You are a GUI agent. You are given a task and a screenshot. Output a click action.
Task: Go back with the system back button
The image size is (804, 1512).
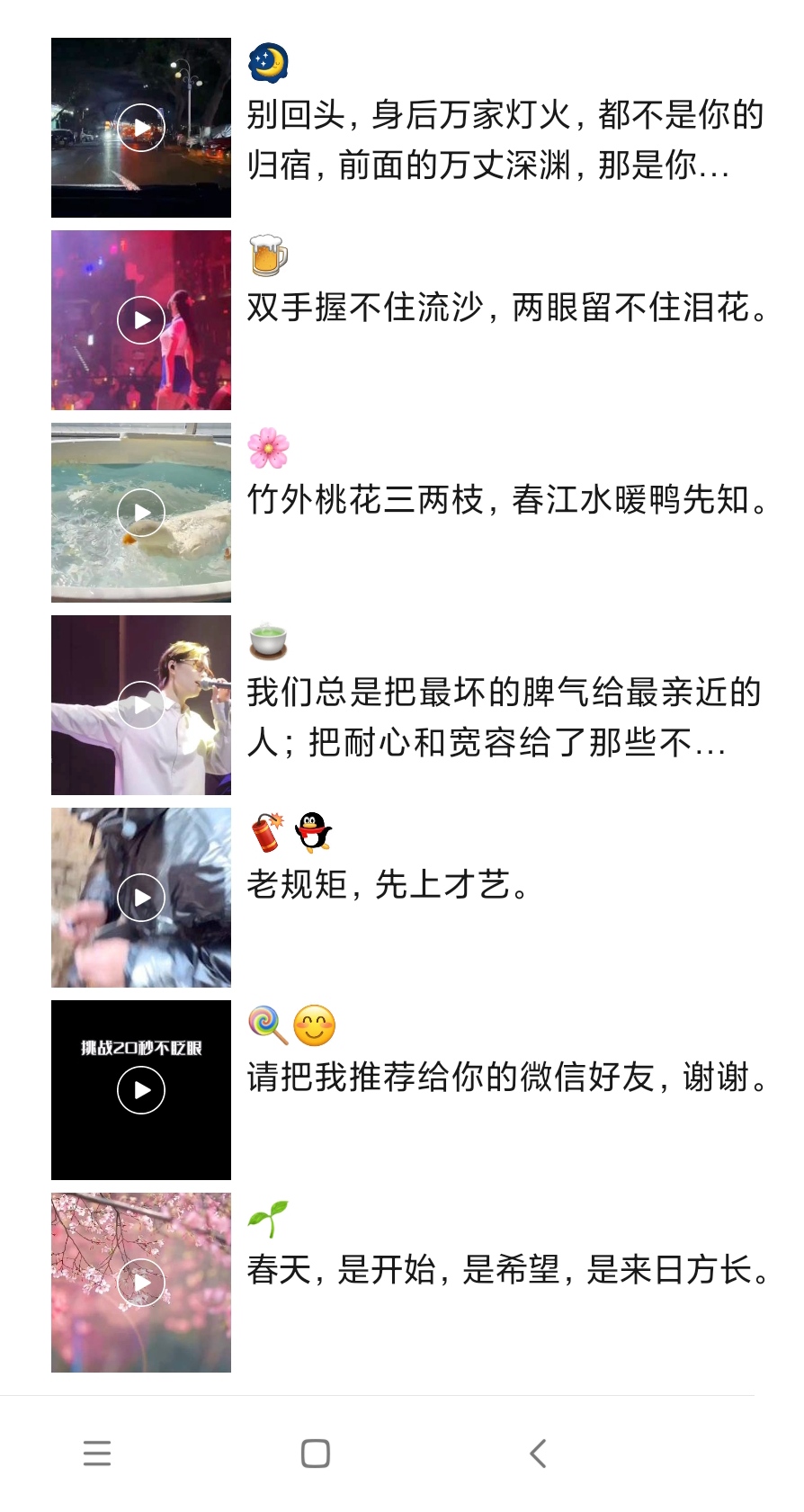tap(538, 1454)
